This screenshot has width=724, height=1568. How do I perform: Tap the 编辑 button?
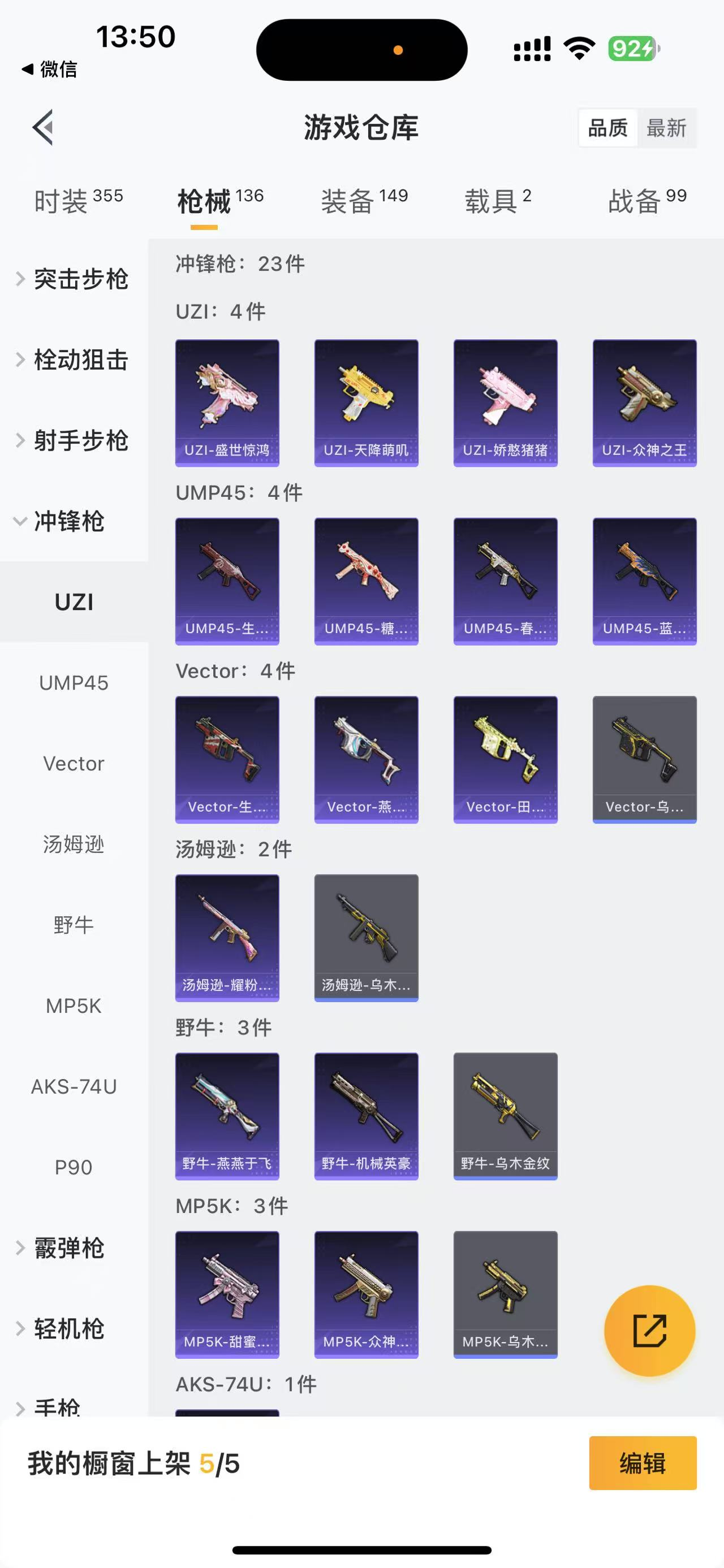(x=643, y=1463)
